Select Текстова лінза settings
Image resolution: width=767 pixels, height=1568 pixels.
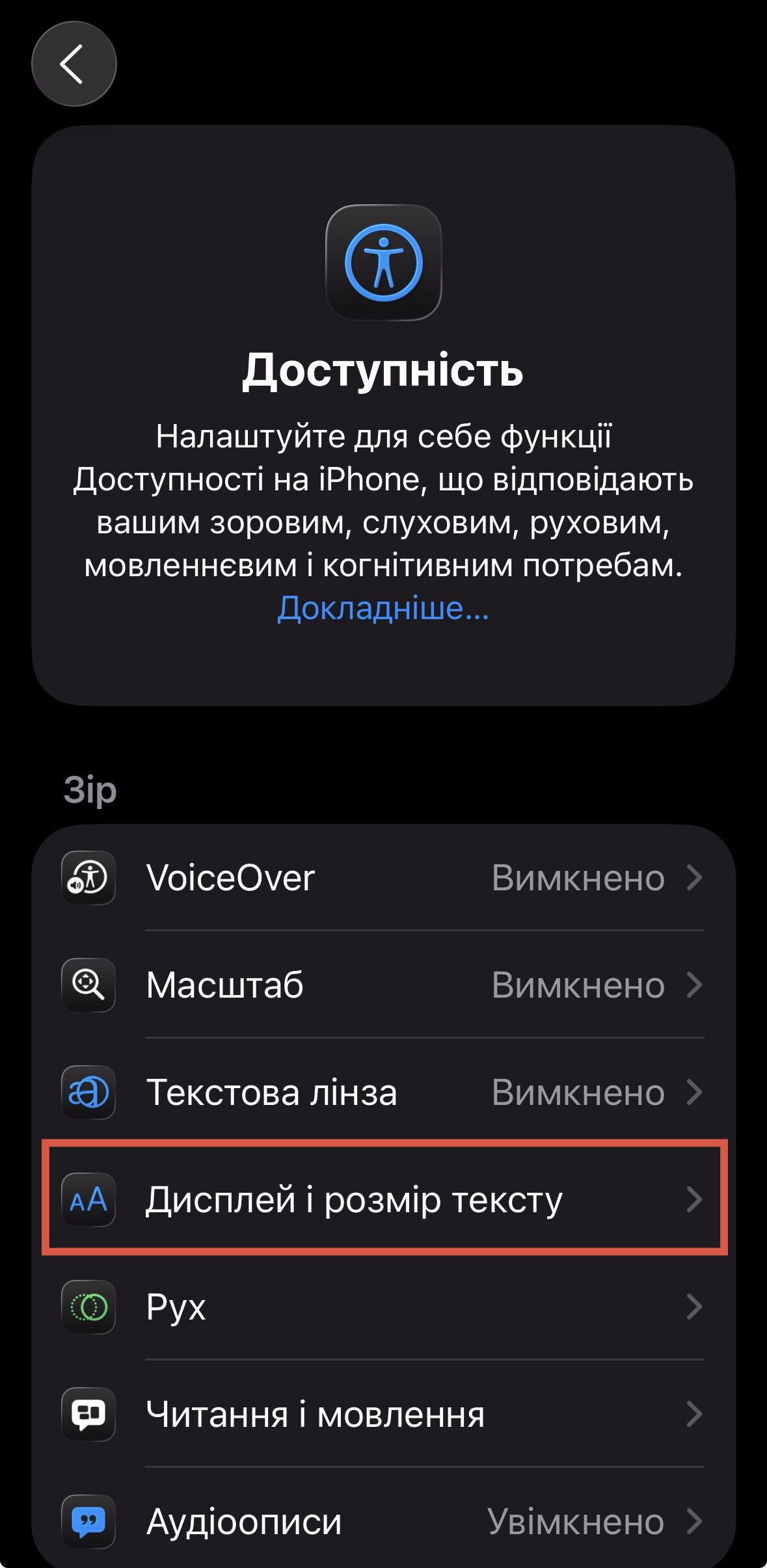[383, 1092]
